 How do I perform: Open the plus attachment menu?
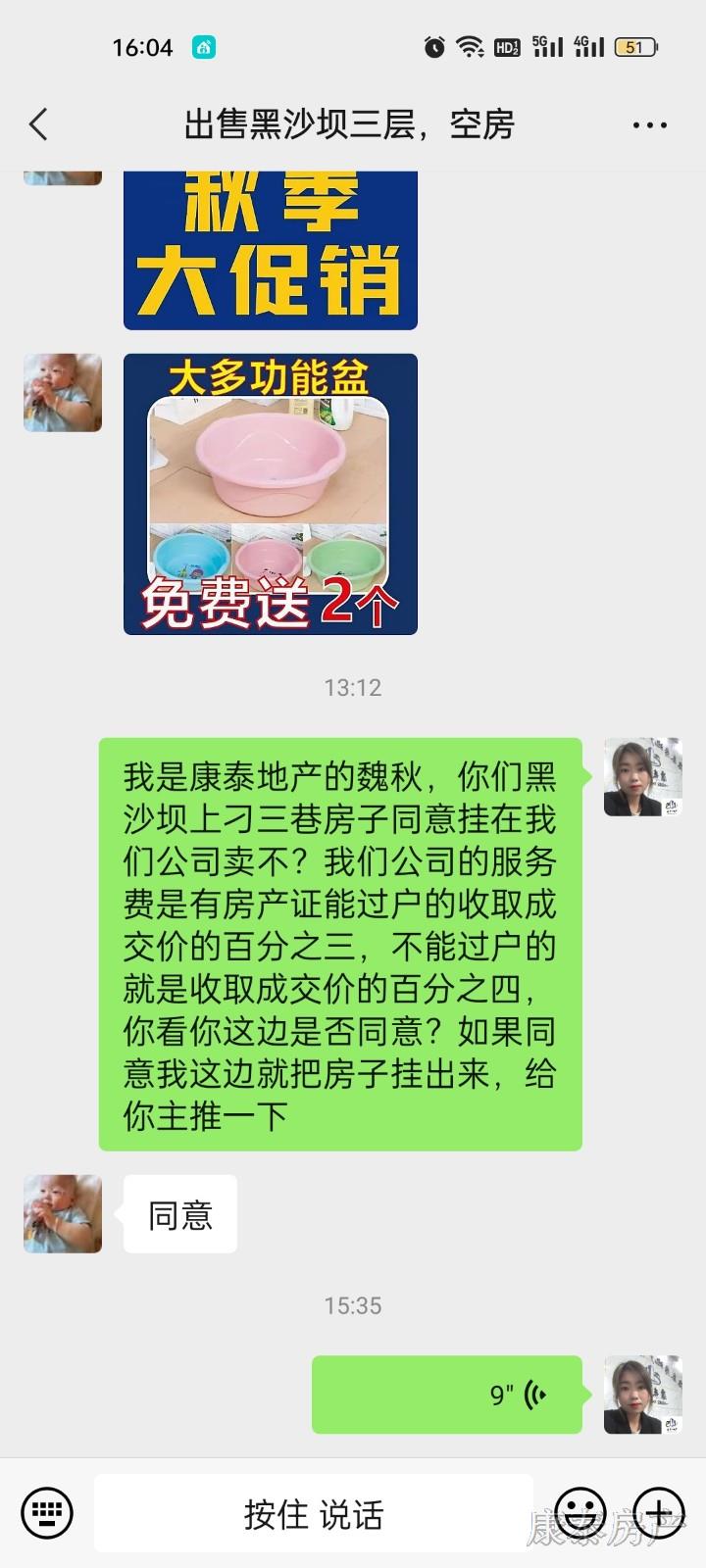pos(658,1512)
